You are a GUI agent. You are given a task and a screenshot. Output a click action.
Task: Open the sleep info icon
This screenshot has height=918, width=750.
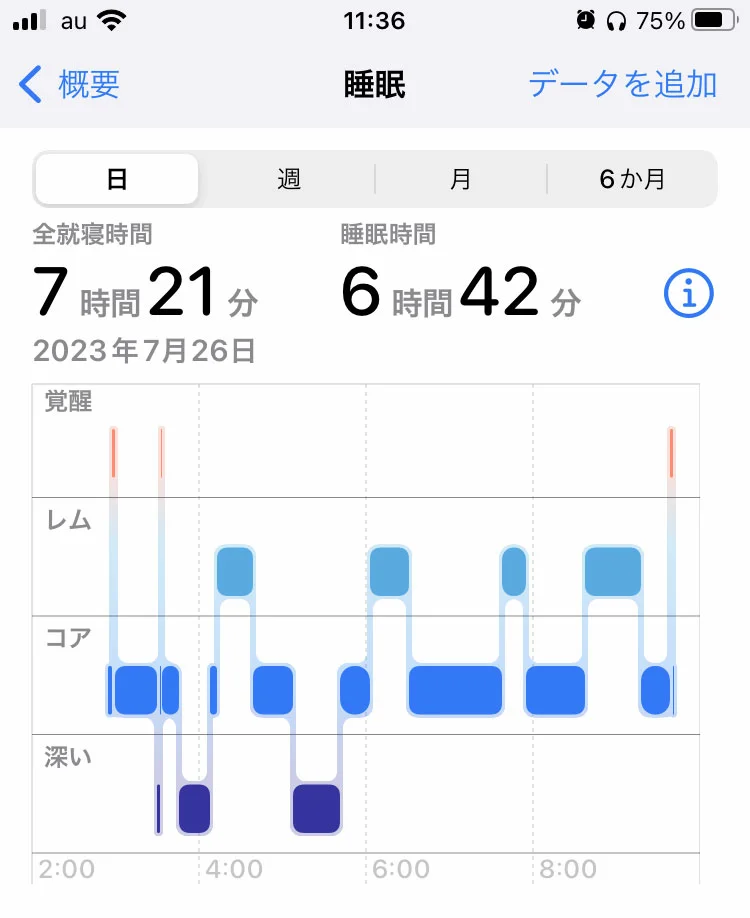pyautogui.click(x=689, y=294)
